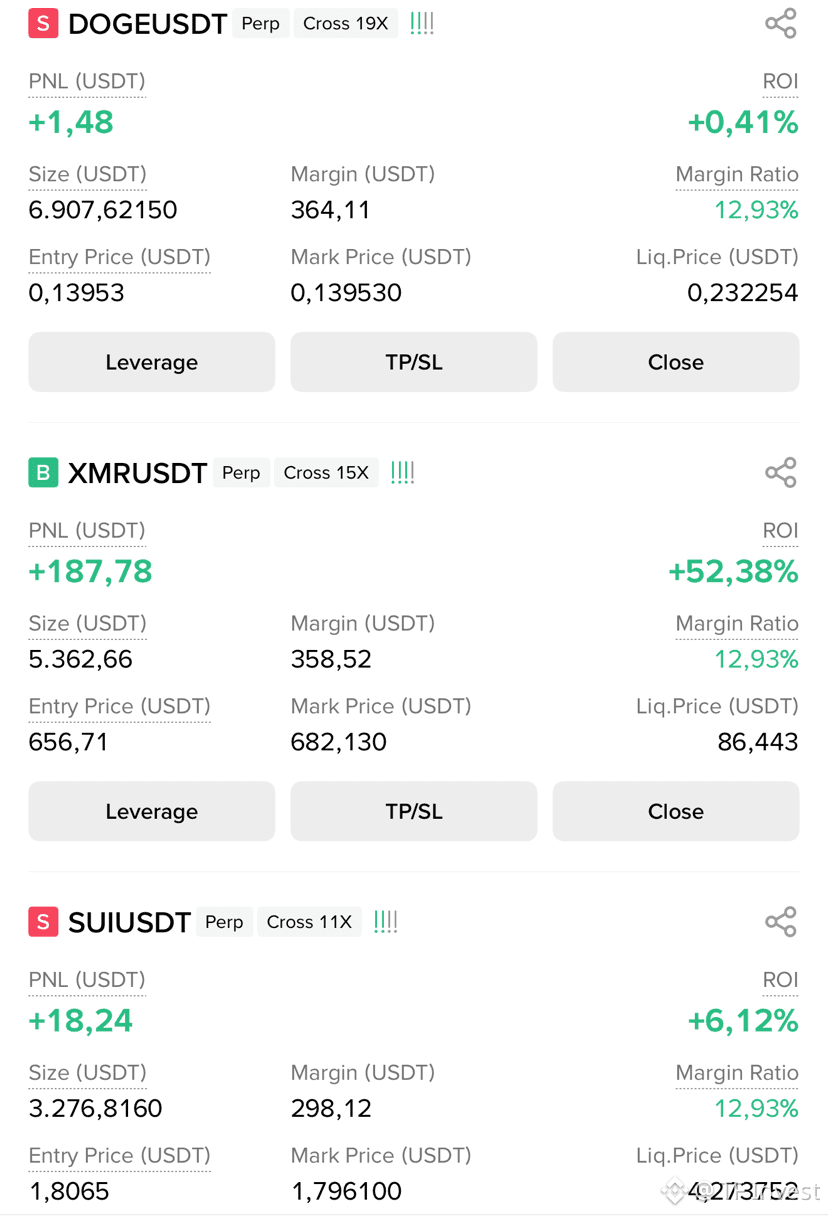This screenshot has height=1216, width=828.
Task: Share the DOGEUSDT position
Action: (781, 23)
